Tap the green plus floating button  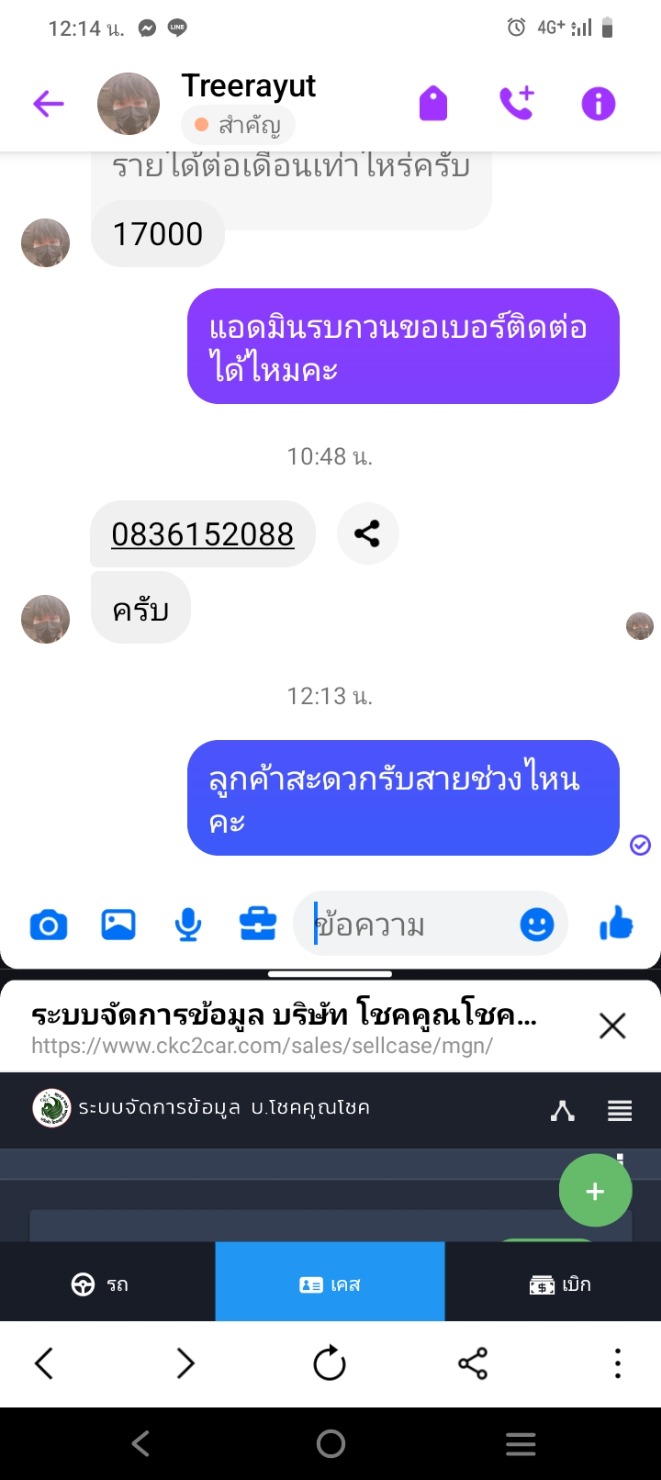click(595, 1191)
